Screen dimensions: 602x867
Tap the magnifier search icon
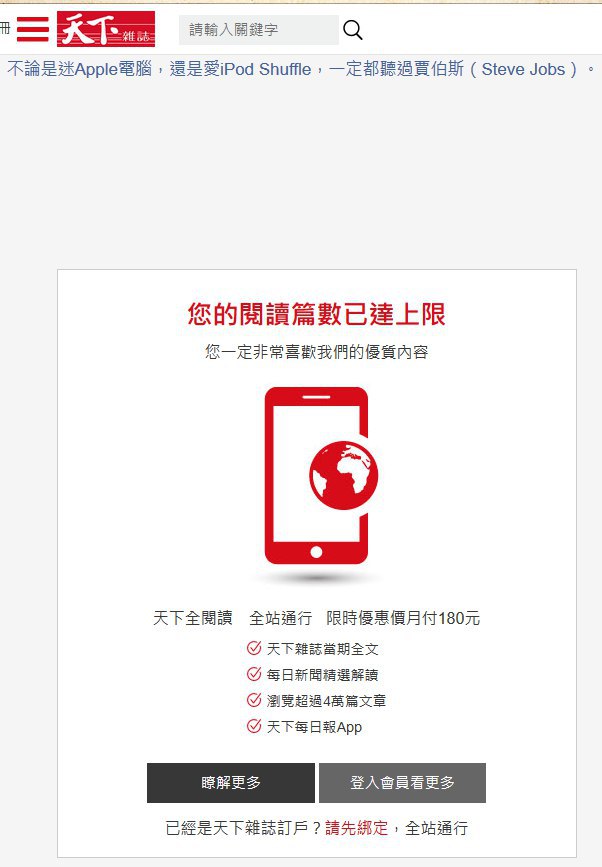[x=353, y=30]
